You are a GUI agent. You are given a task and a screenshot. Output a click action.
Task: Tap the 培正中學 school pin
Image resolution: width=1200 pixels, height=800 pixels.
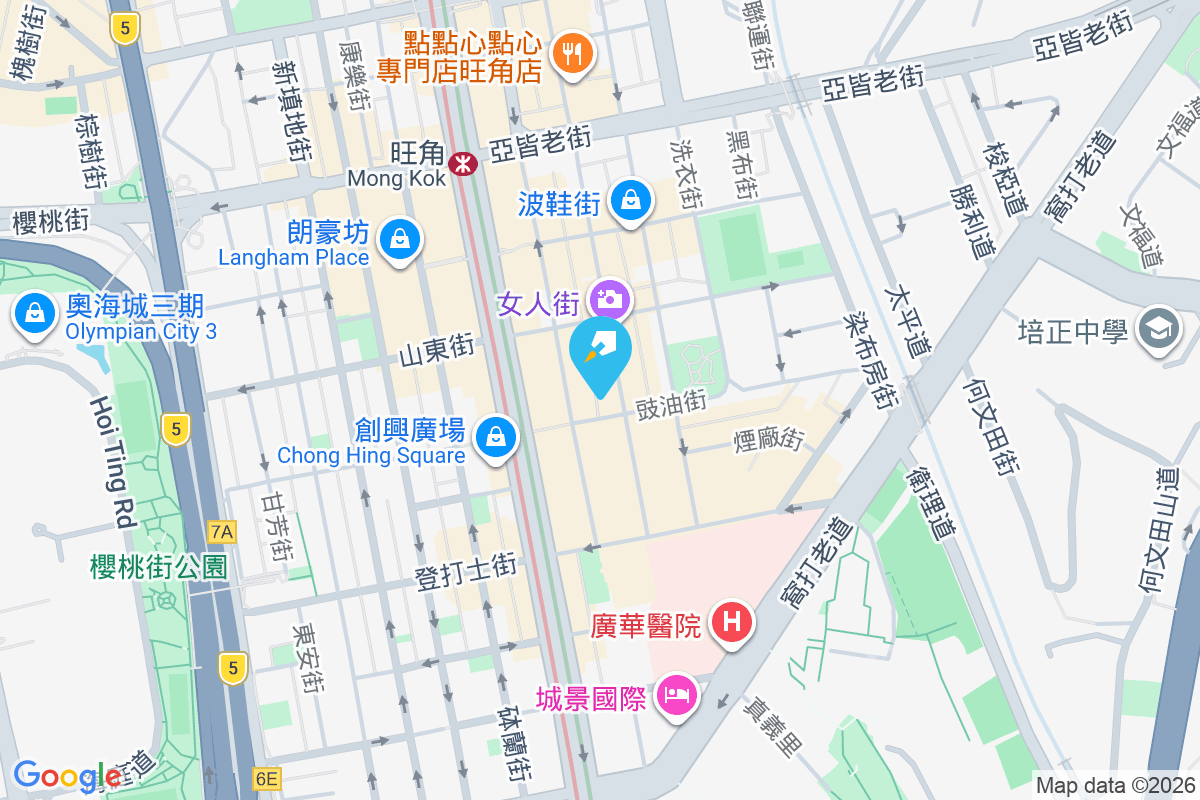[1160, 327]
